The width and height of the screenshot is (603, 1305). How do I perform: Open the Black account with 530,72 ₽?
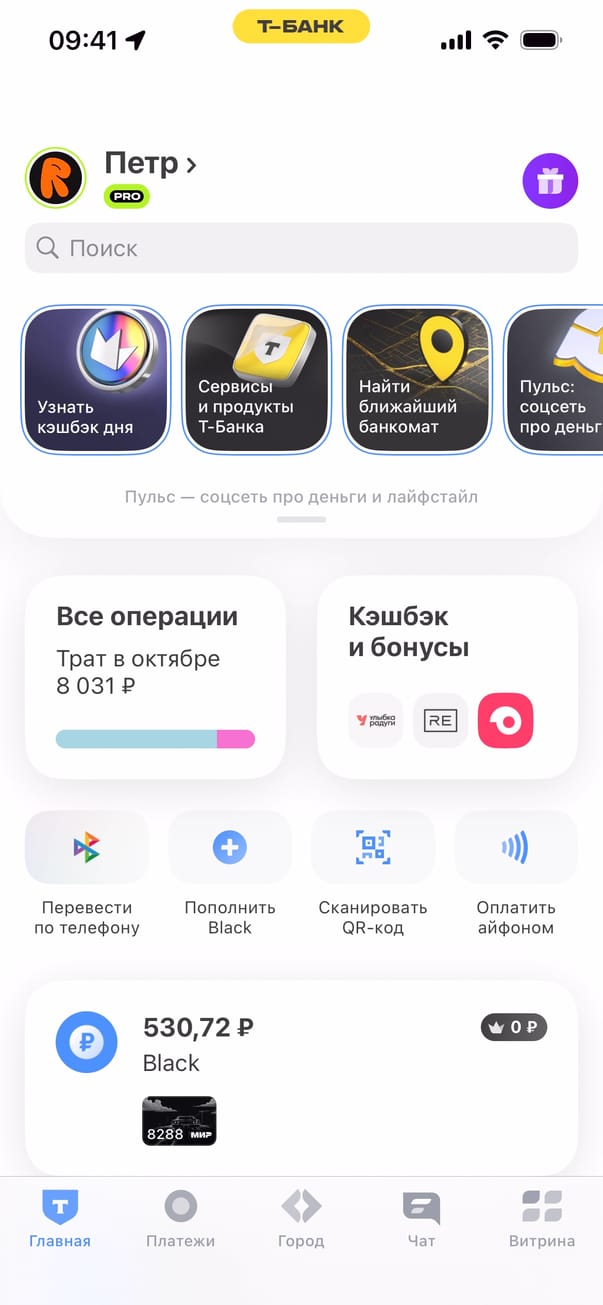point(300,1043)
